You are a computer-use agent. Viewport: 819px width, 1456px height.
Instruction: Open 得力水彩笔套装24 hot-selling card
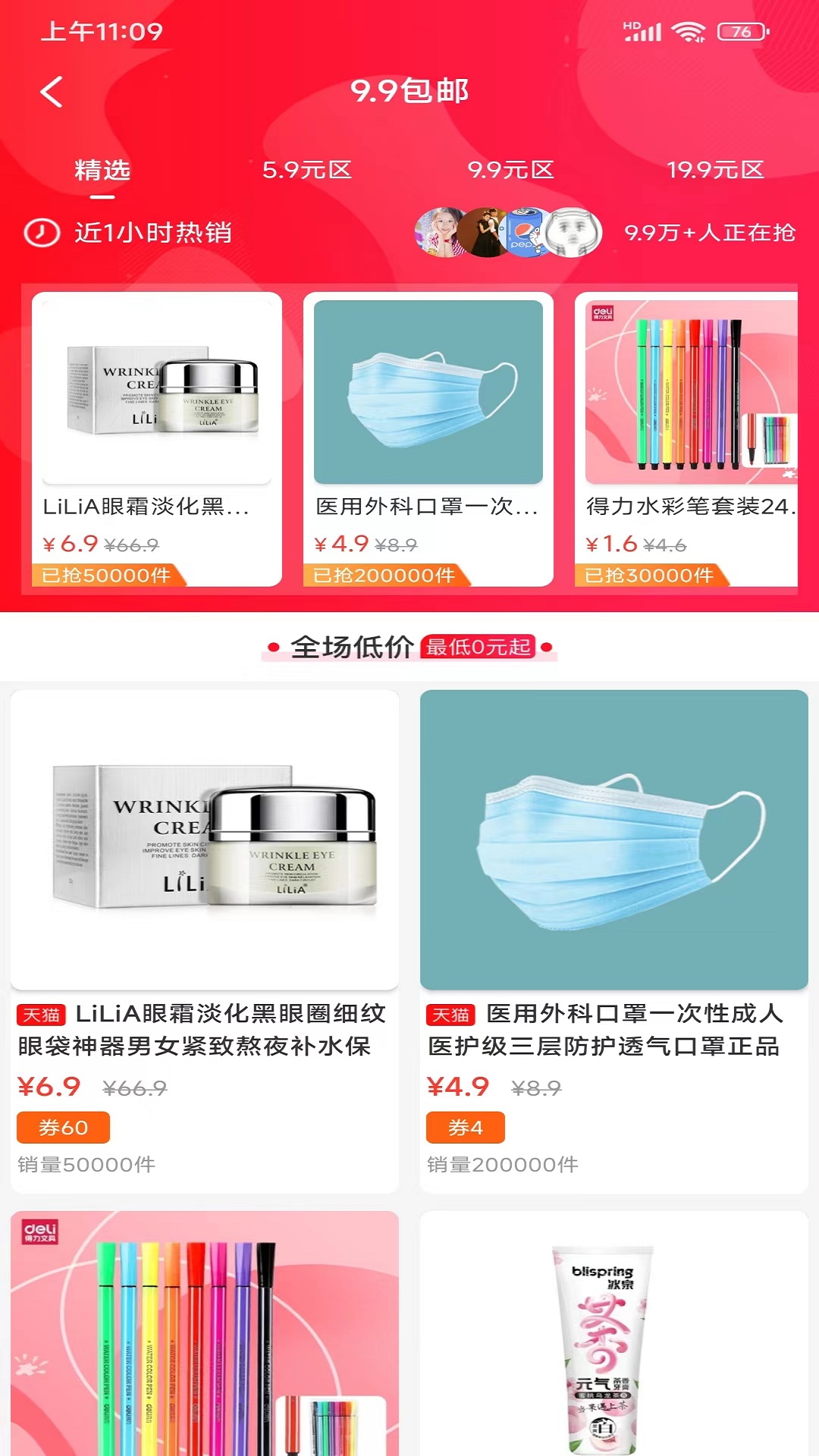pyautogui.click(x=690, y=438)
